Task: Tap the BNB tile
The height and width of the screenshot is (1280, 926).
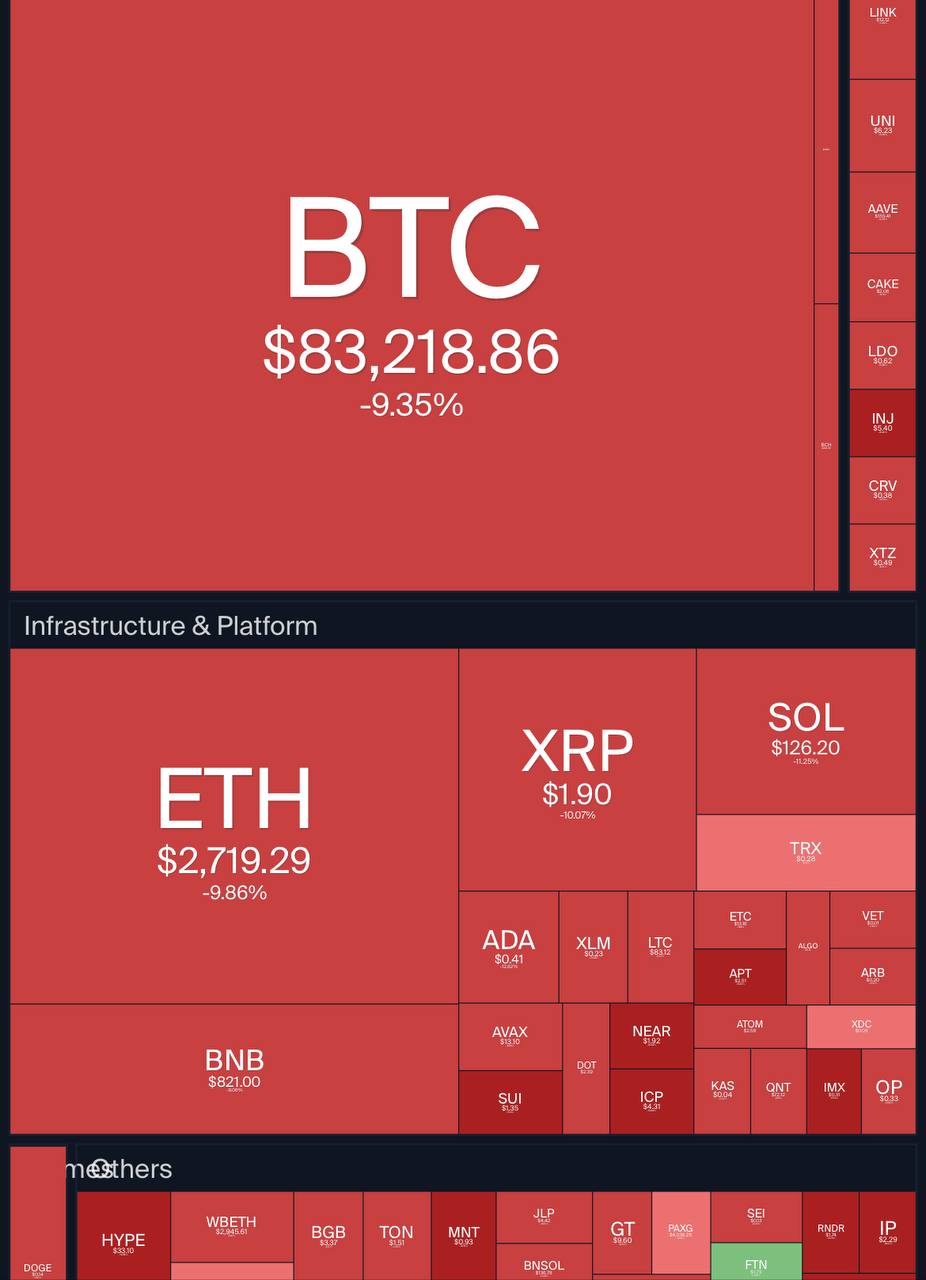Action: [x=234, y=1068]
